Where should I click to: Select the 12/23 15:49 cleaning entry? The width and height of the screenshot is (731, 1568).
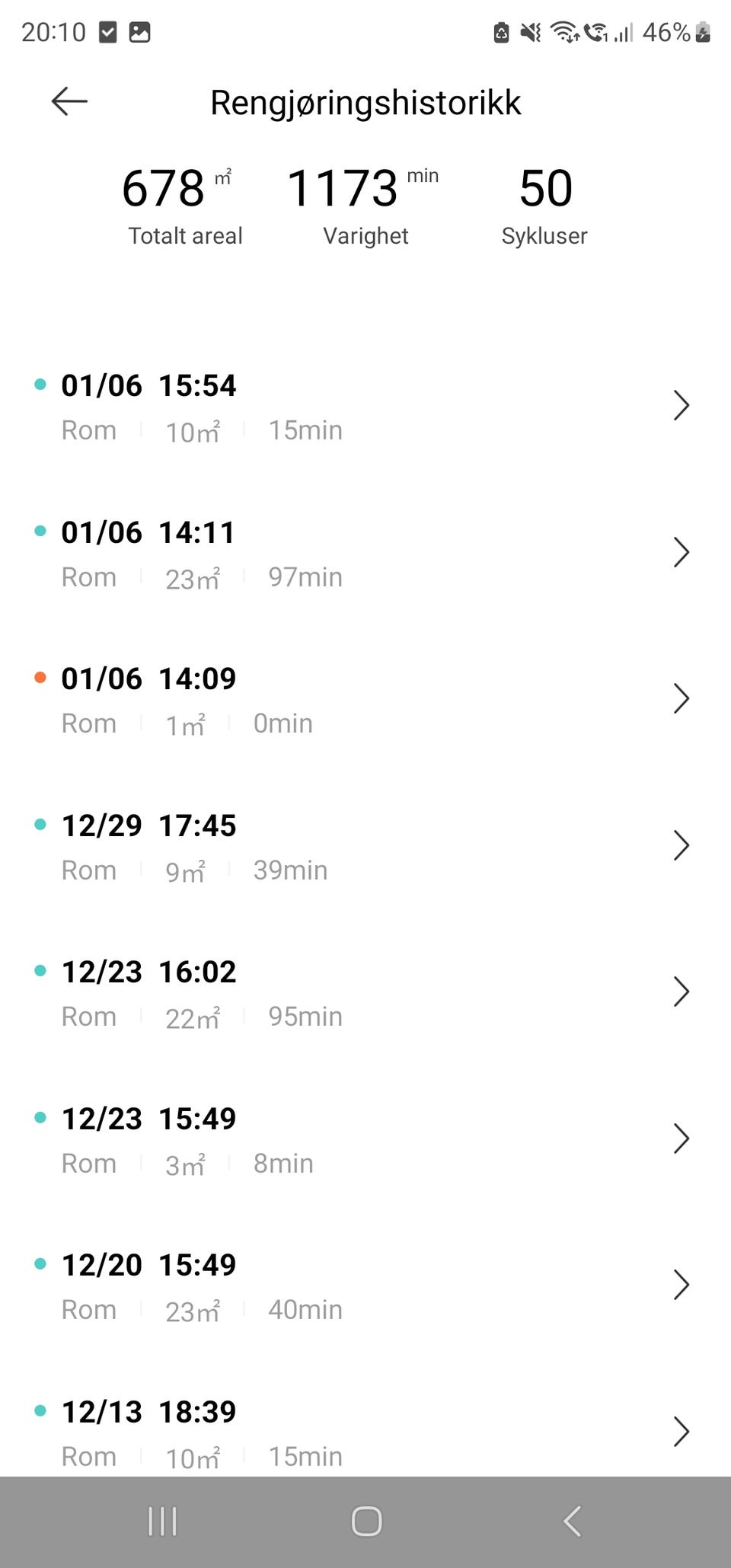(x=365, y=1140)
